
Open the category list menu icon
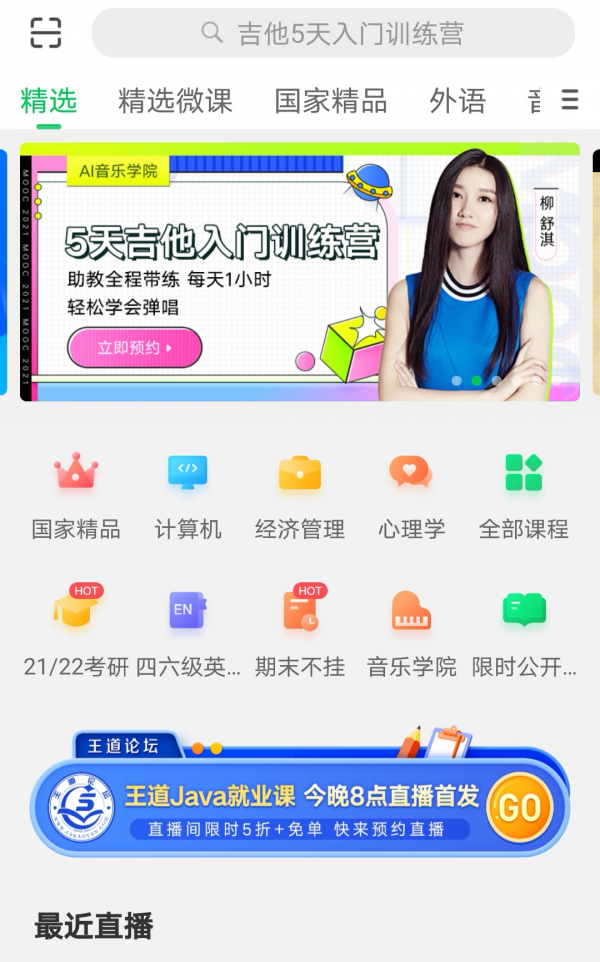point(570,99)
